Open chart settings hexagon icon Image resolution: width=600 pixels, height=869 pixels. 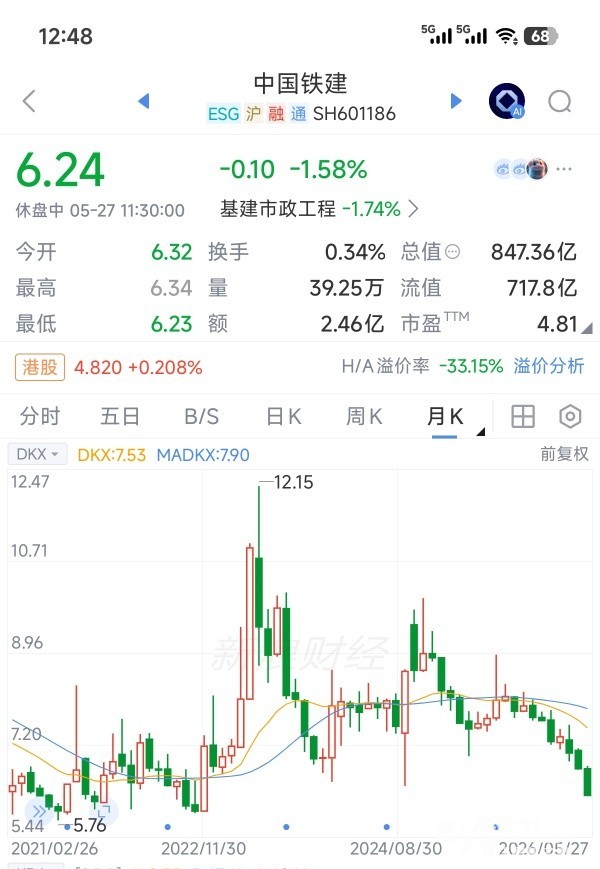(570, 416)
